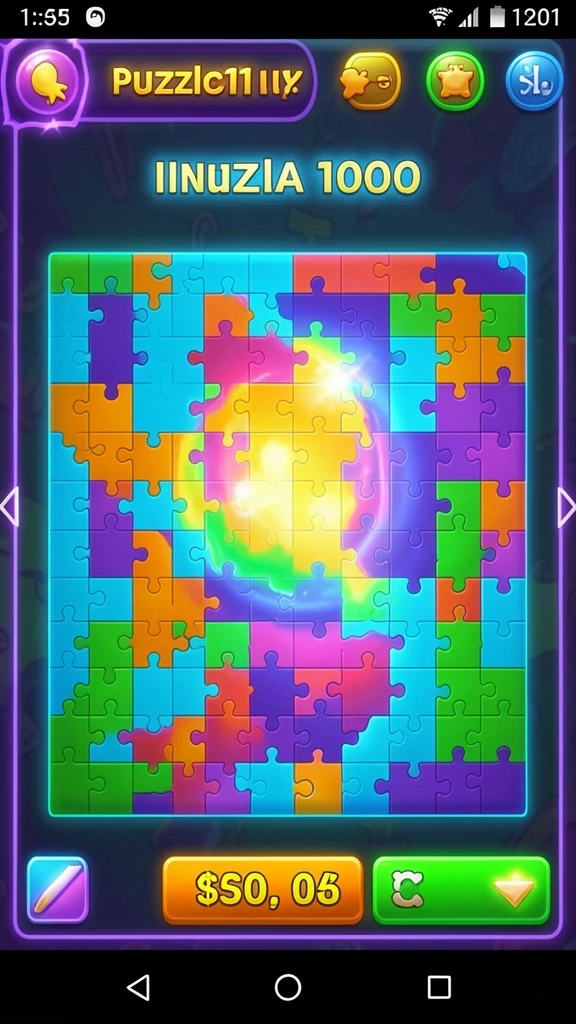Expand the green dropdown button

461,889
